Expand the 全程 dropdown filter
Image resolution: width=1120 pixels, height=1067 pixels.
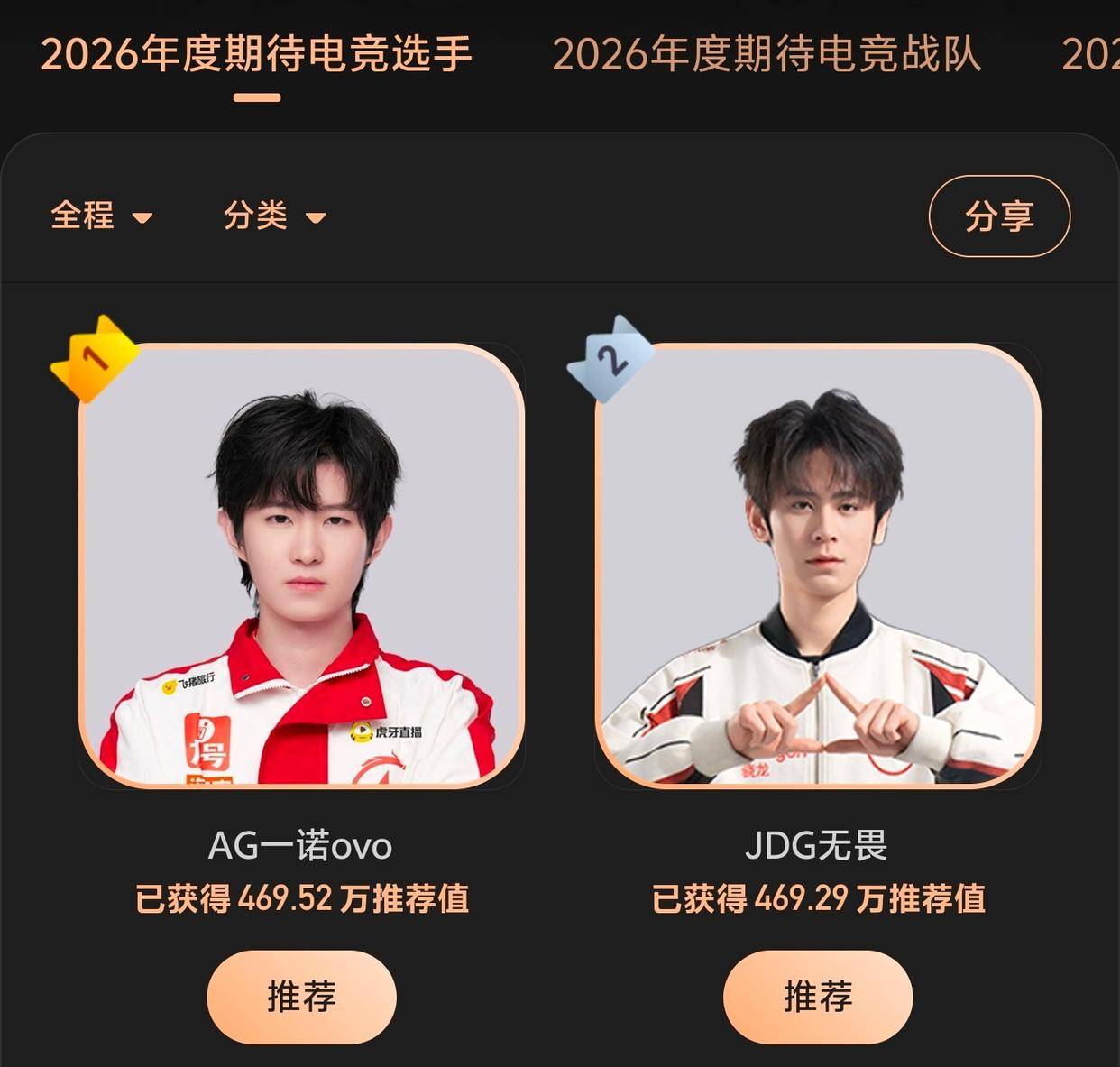[x=101, y=216]
